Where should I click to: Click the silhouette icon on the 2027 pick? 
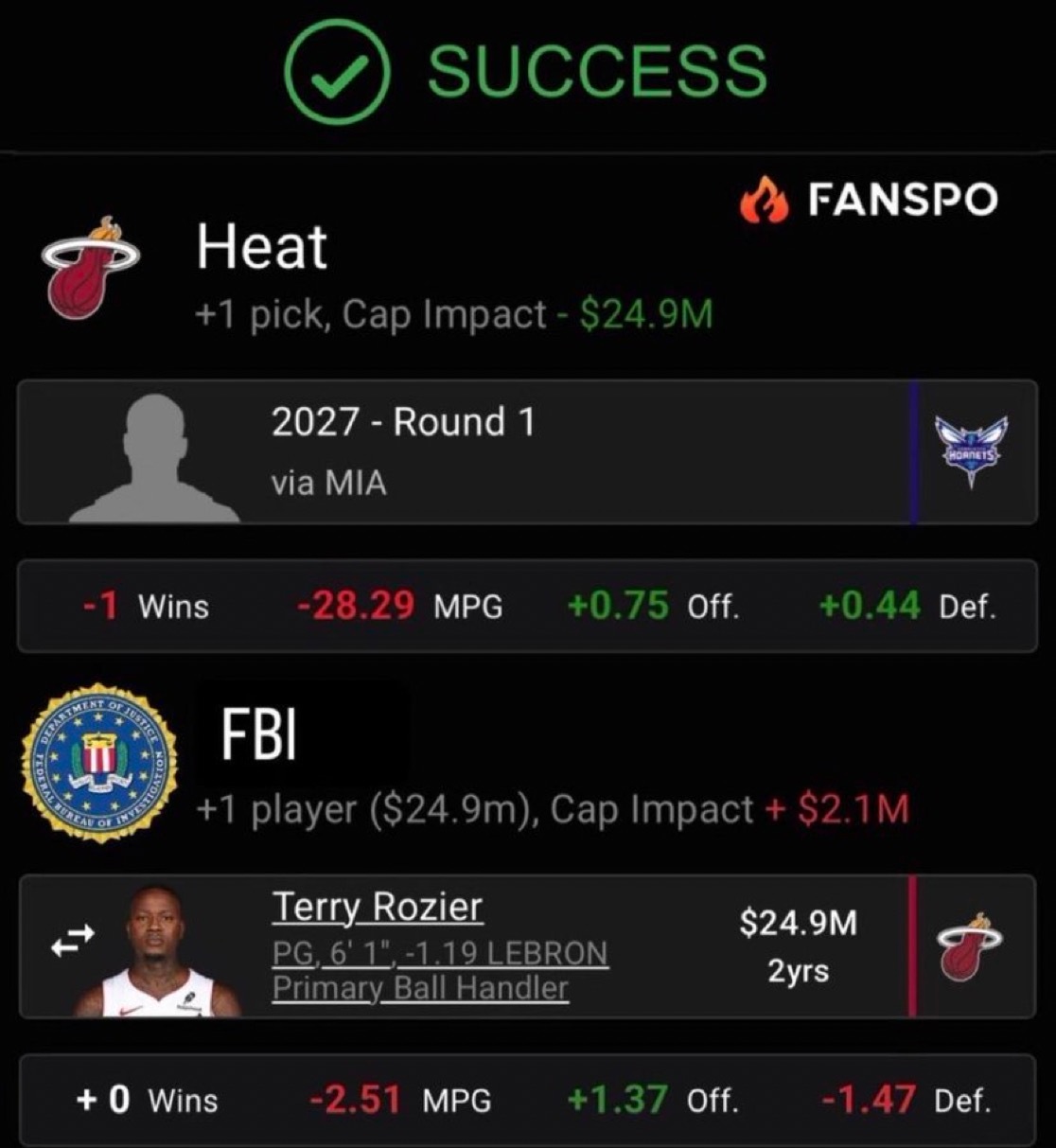click(151, 452)
